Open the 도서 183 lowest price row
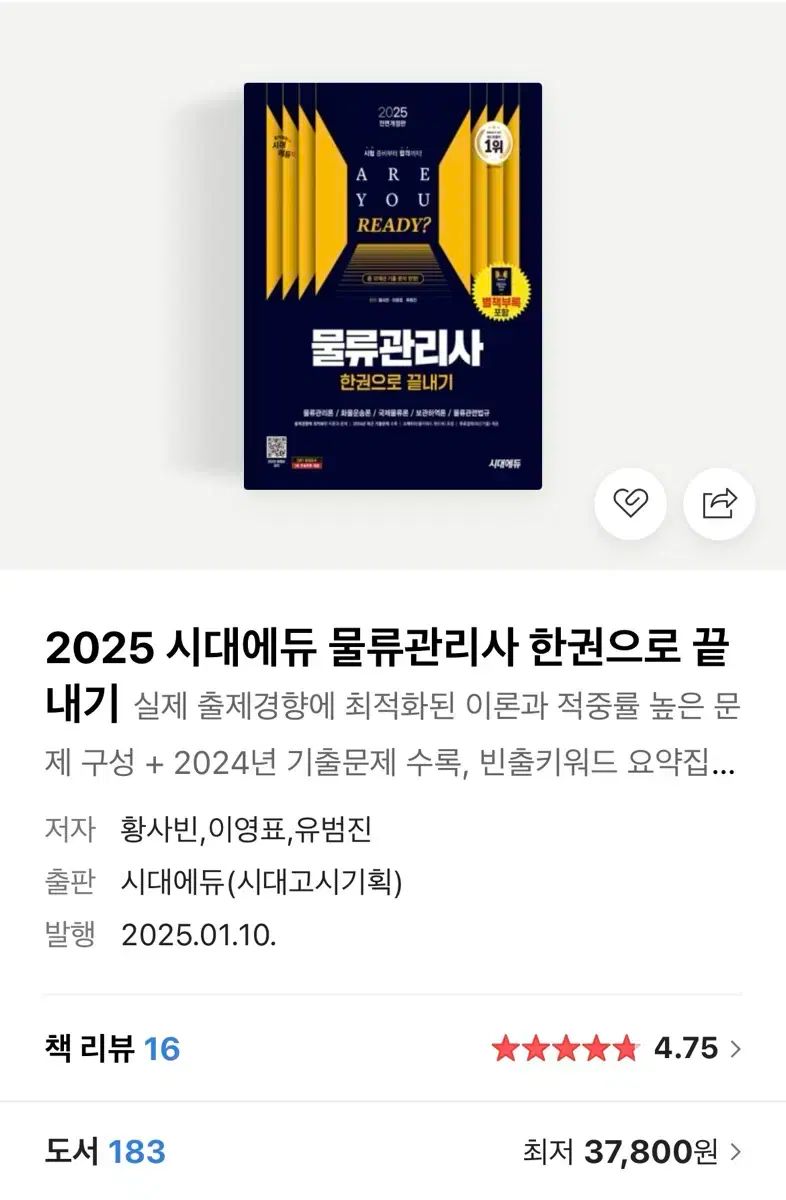Image resolution: width=786 pixels, height=1200 pixels. [x=393, y=1152]
